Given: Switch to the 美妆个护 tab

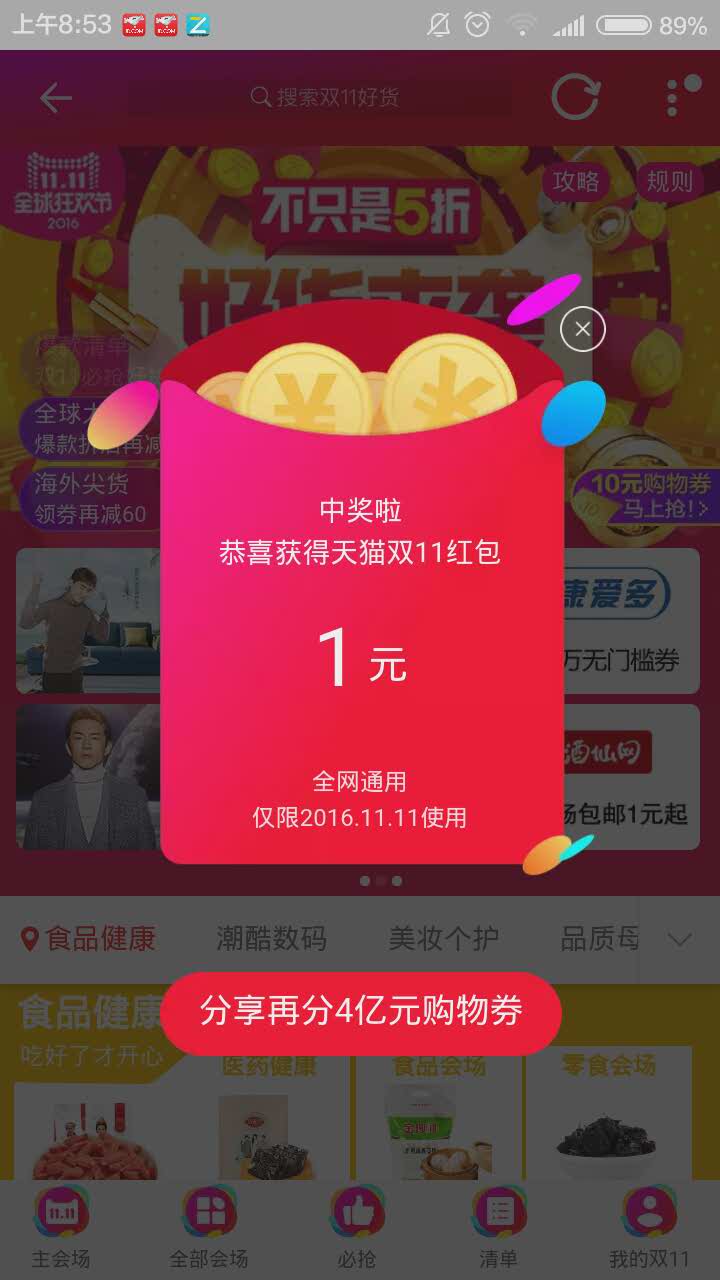Looking at the screenshot, I should (443, 939).
